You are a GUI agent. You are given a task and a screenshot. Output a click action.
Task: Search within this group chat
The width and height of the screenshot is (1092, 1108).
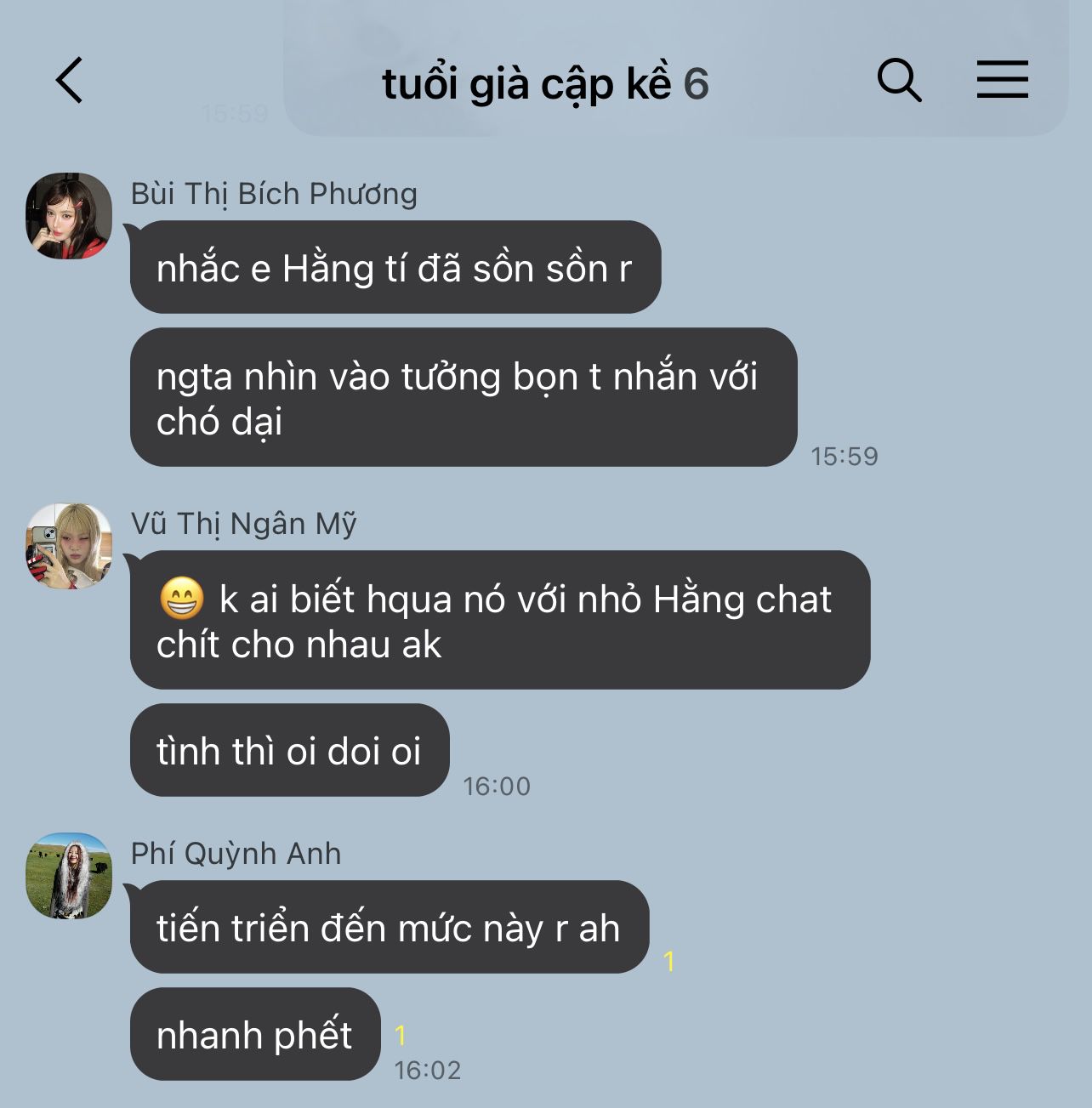899,81
